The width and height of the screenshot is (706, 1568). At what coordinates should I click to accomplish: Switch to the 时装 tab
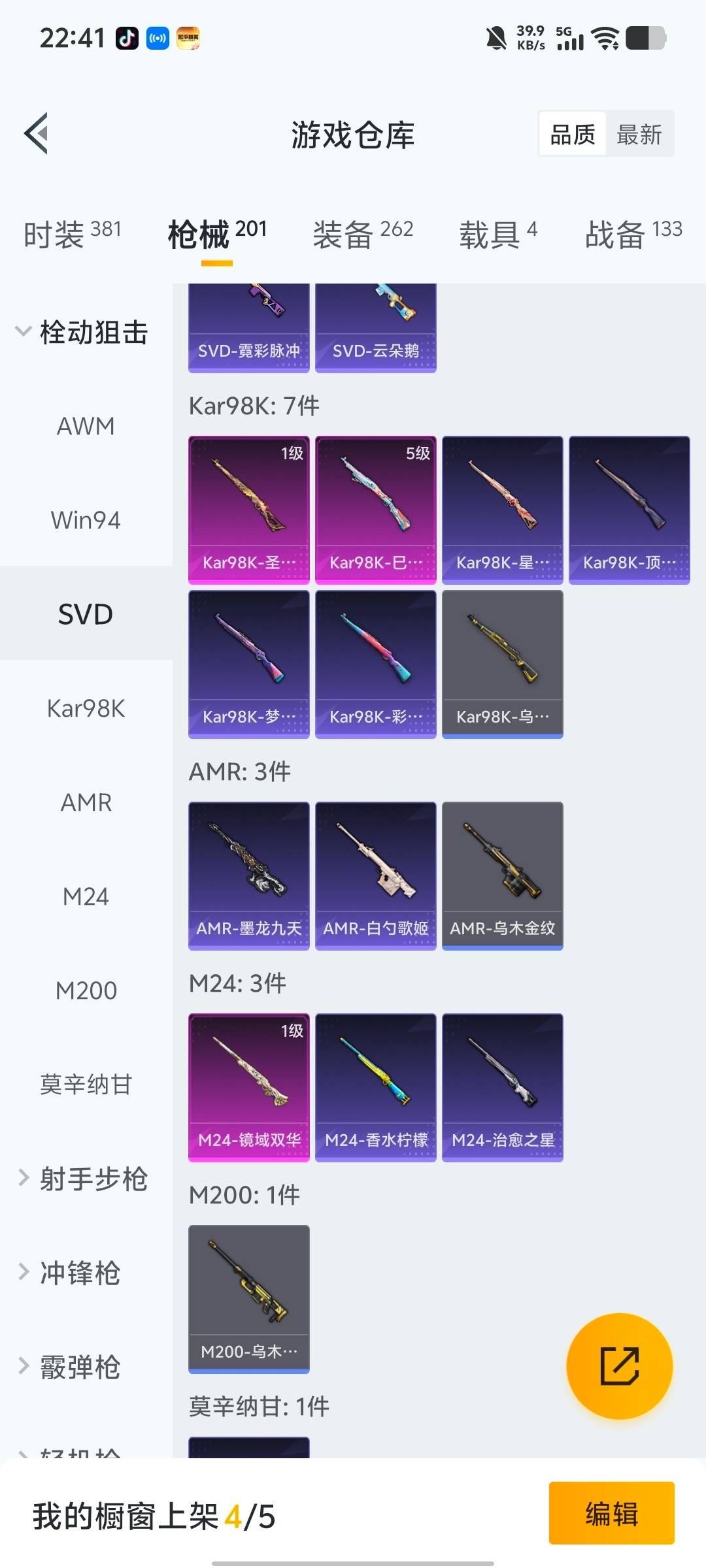pyautogui.click(x=72, y=234)
